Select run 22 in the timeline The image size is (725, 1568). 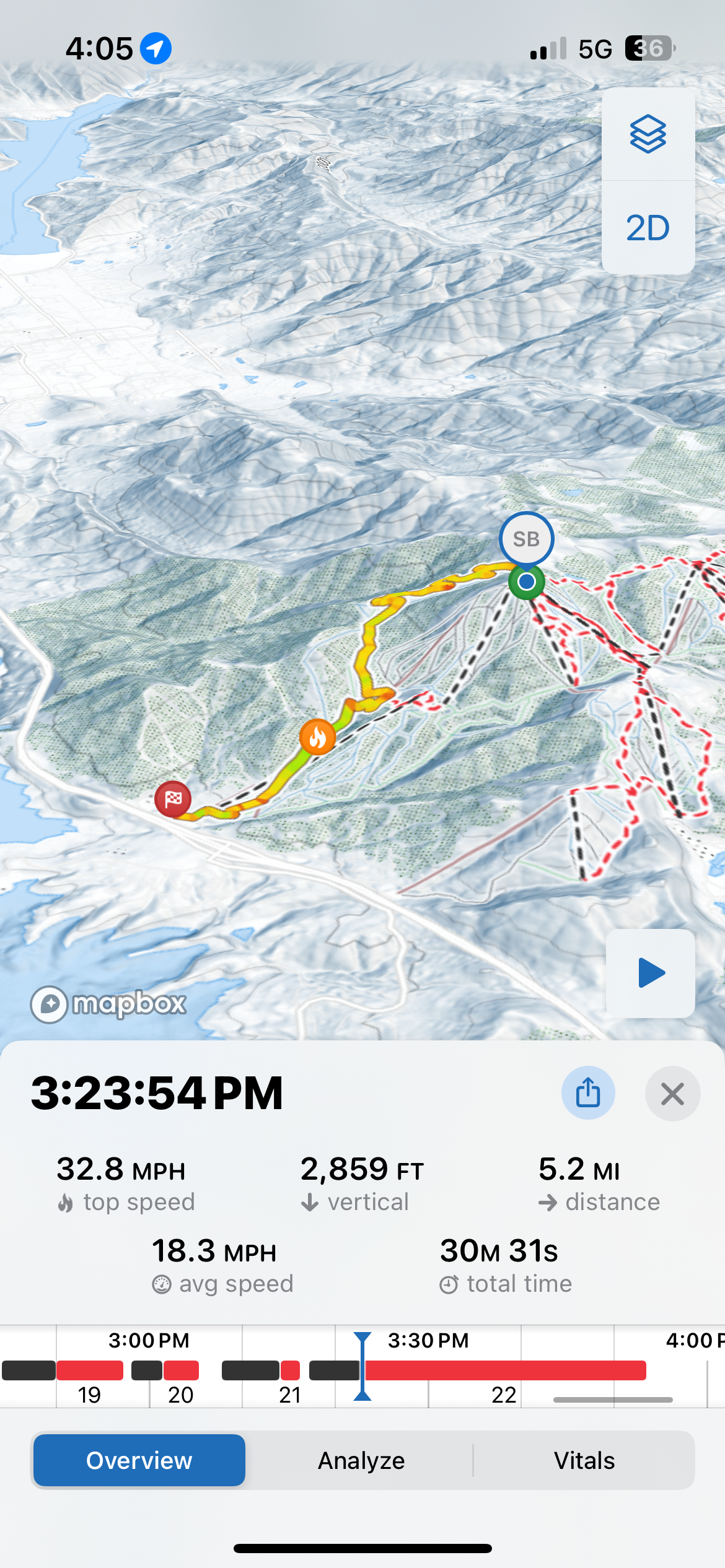click(504, 1370)
